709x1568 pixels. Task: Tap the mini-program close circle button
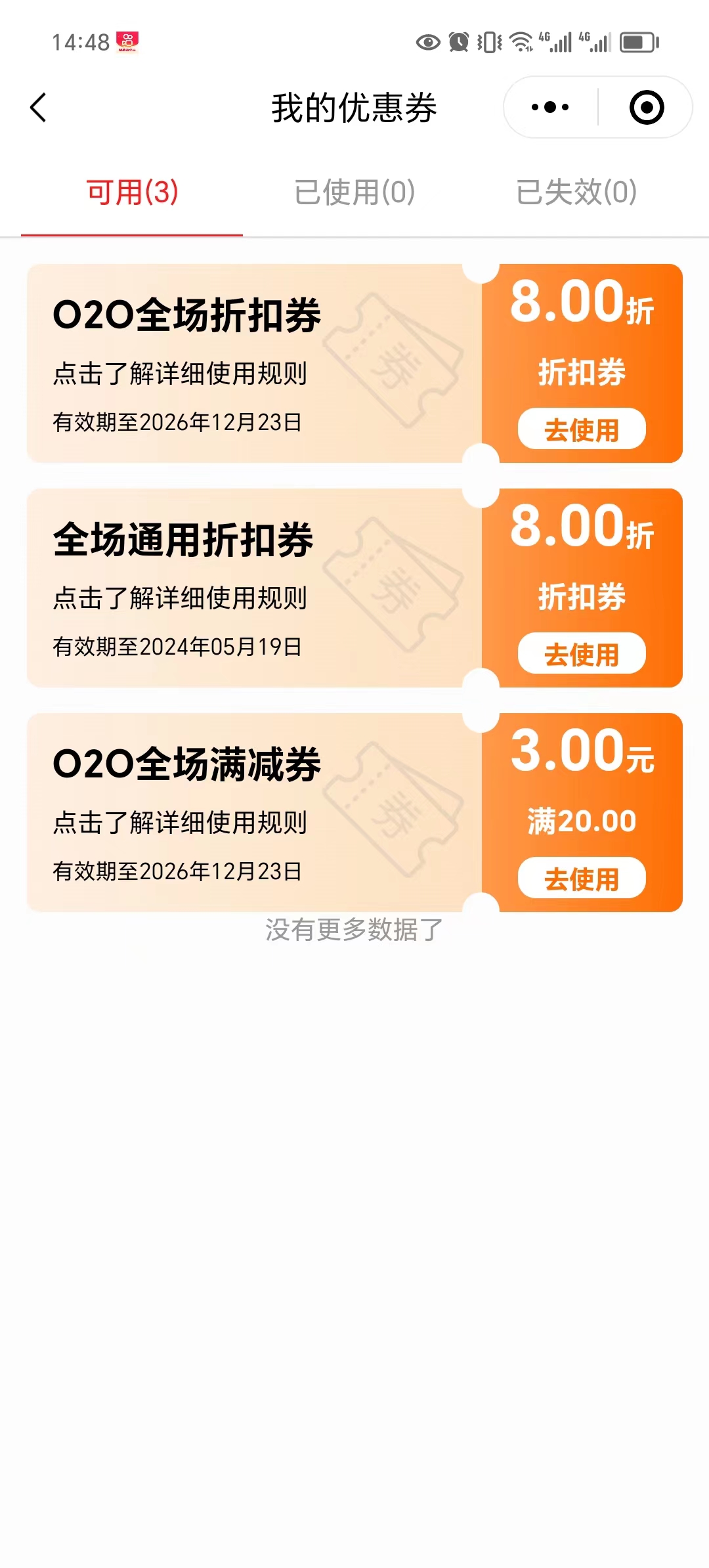[x=645, y=107]
